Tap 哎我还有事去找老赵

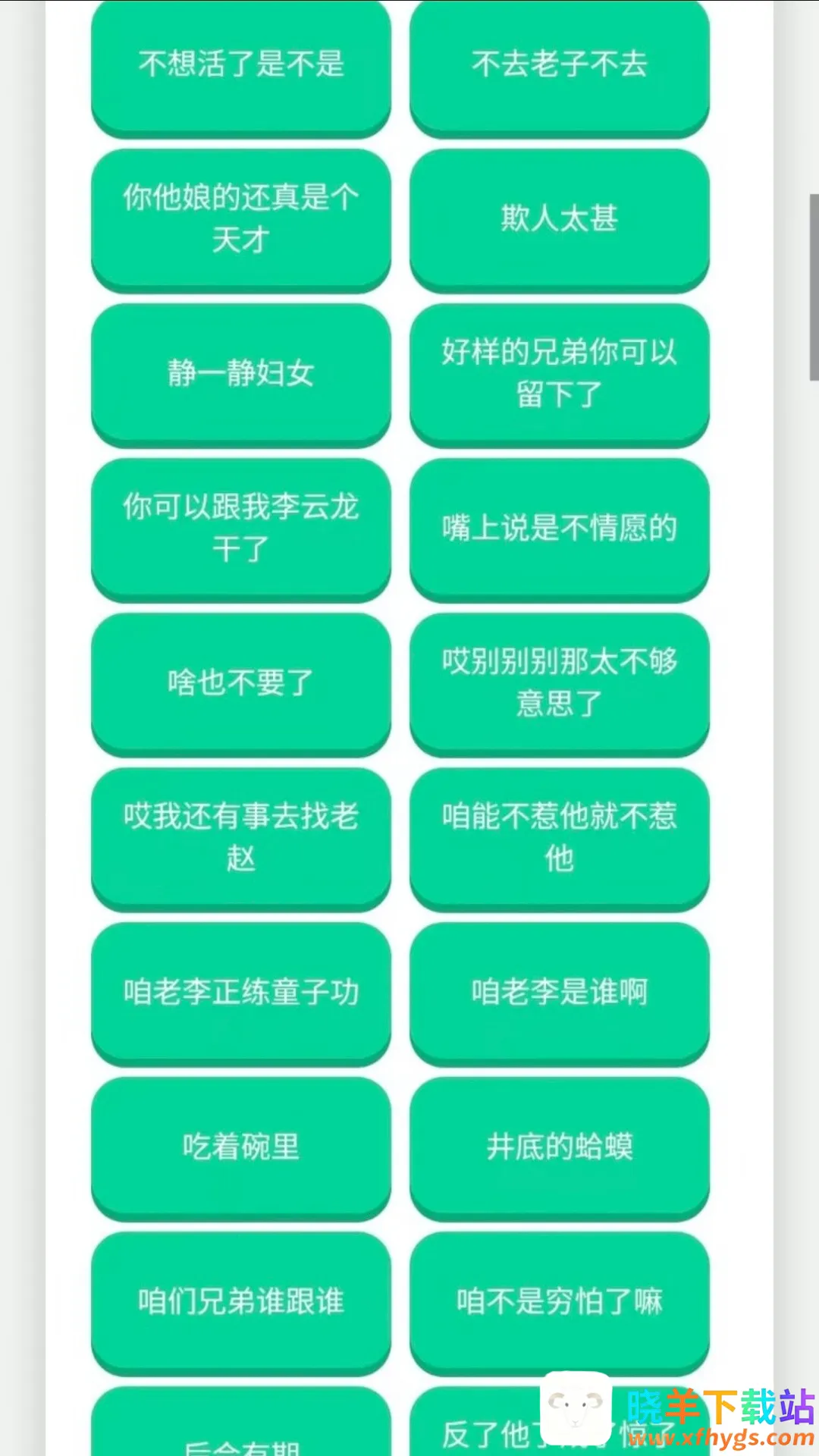click(x=241, y=838)
